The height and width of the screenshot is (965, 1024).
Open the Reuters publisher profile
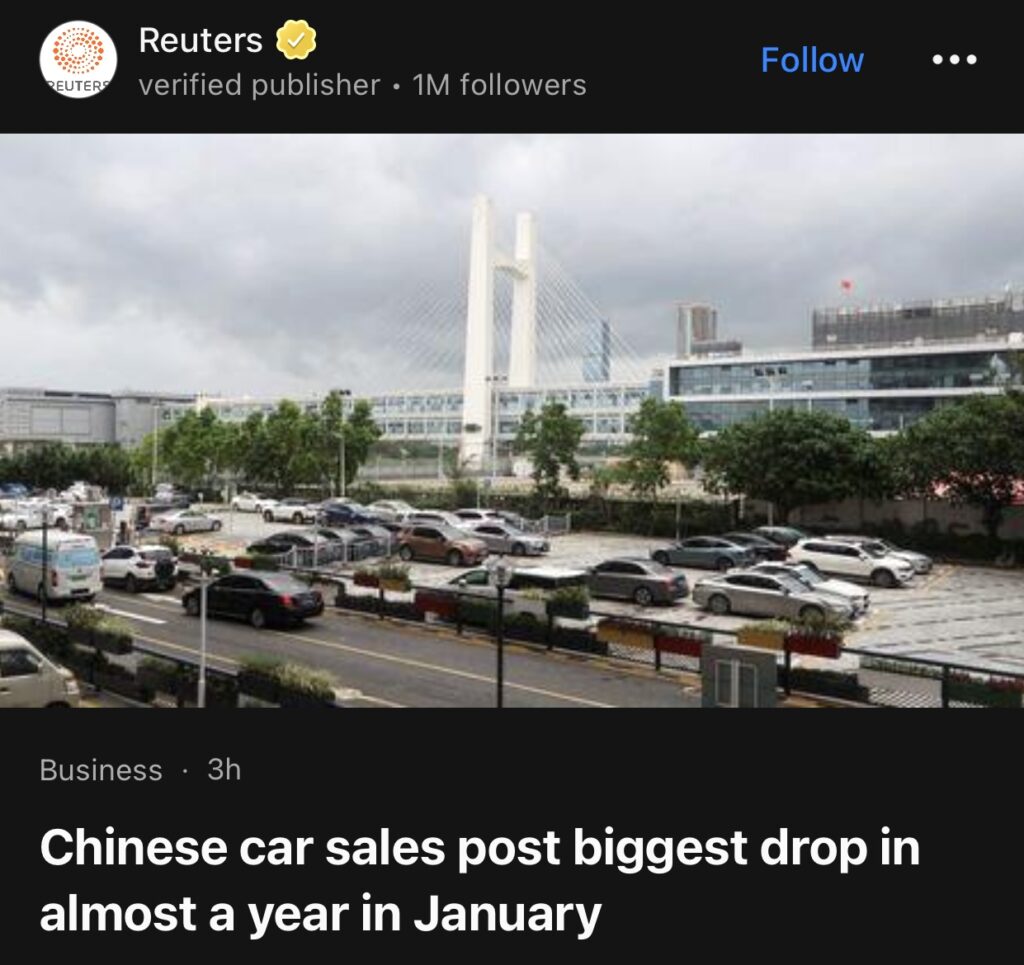click(200, 42)
